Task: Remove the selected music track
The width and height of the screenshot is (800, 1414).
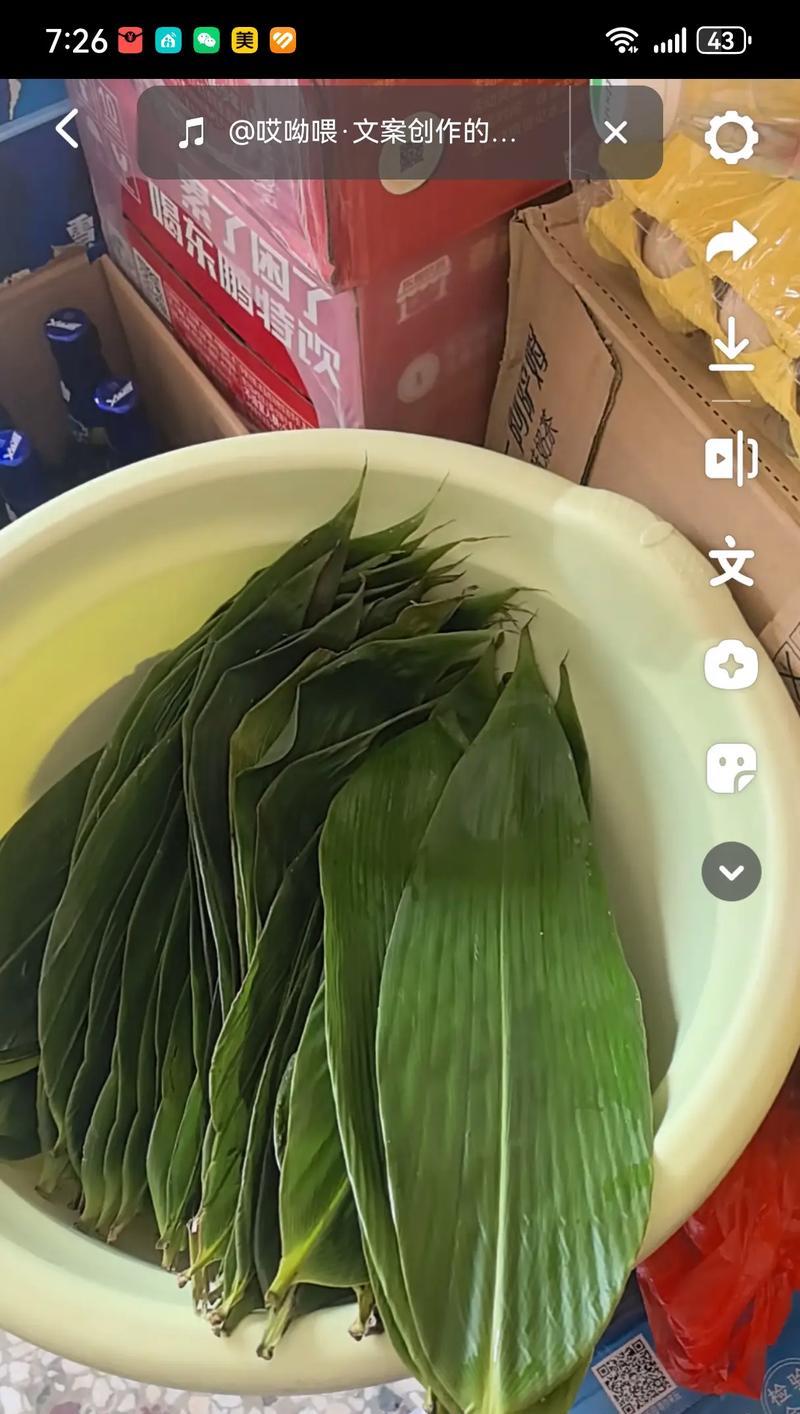Action: (x=616, y=132)
